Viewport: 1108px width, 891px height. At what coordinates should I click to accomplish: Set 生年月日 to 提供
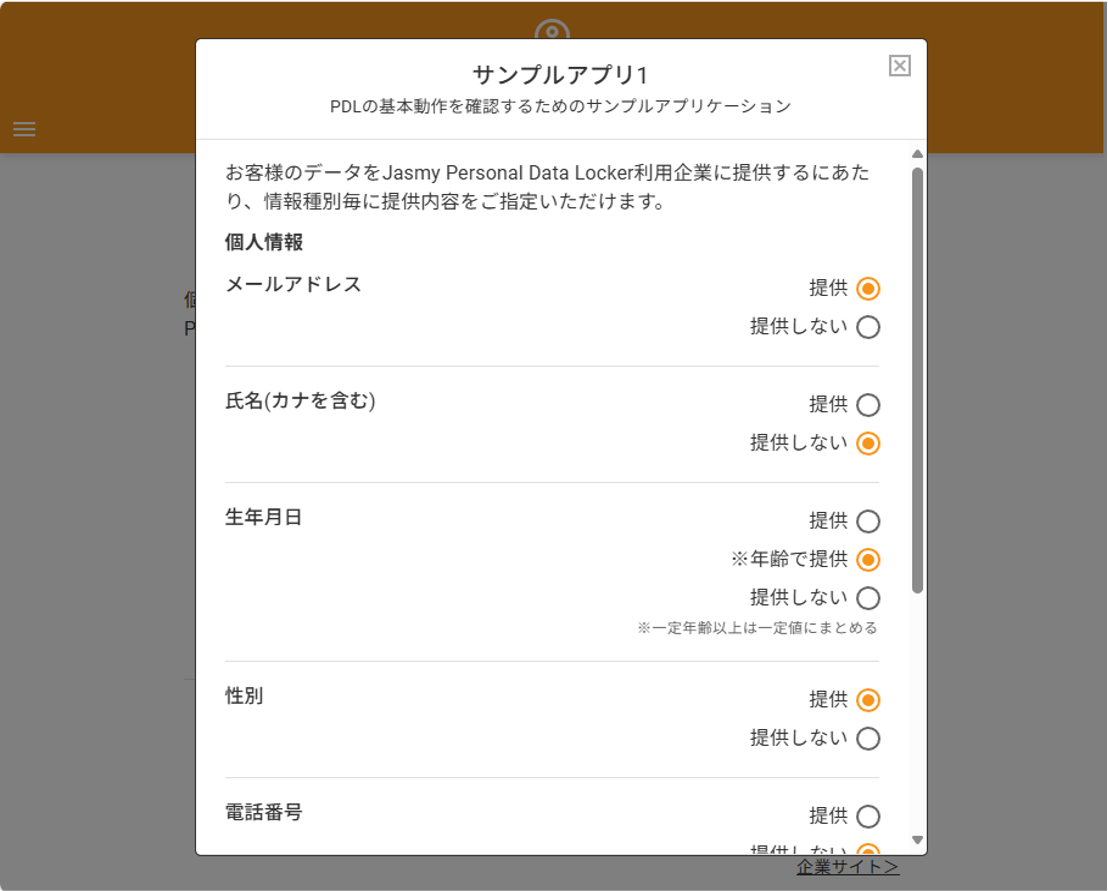click(x=868, y=521)
